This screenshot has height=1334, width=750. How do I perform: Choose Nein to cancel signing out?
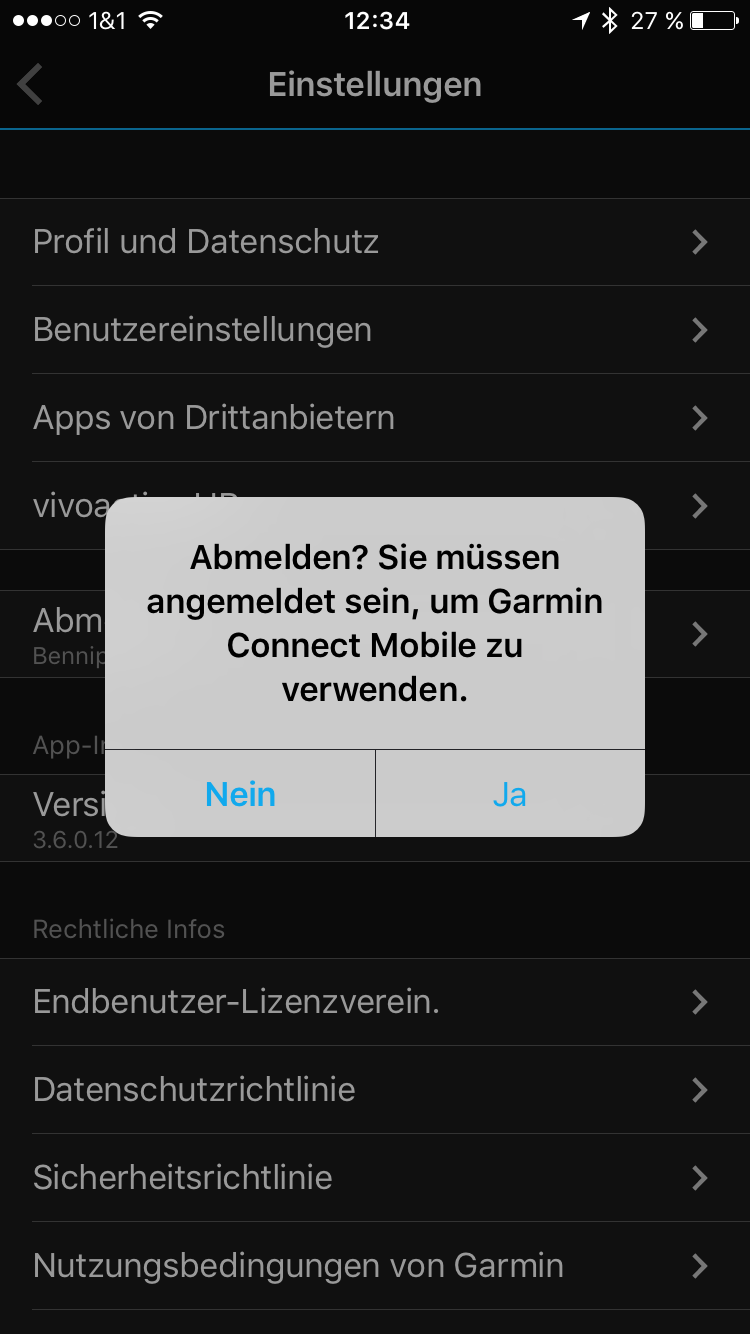(240, 794)
